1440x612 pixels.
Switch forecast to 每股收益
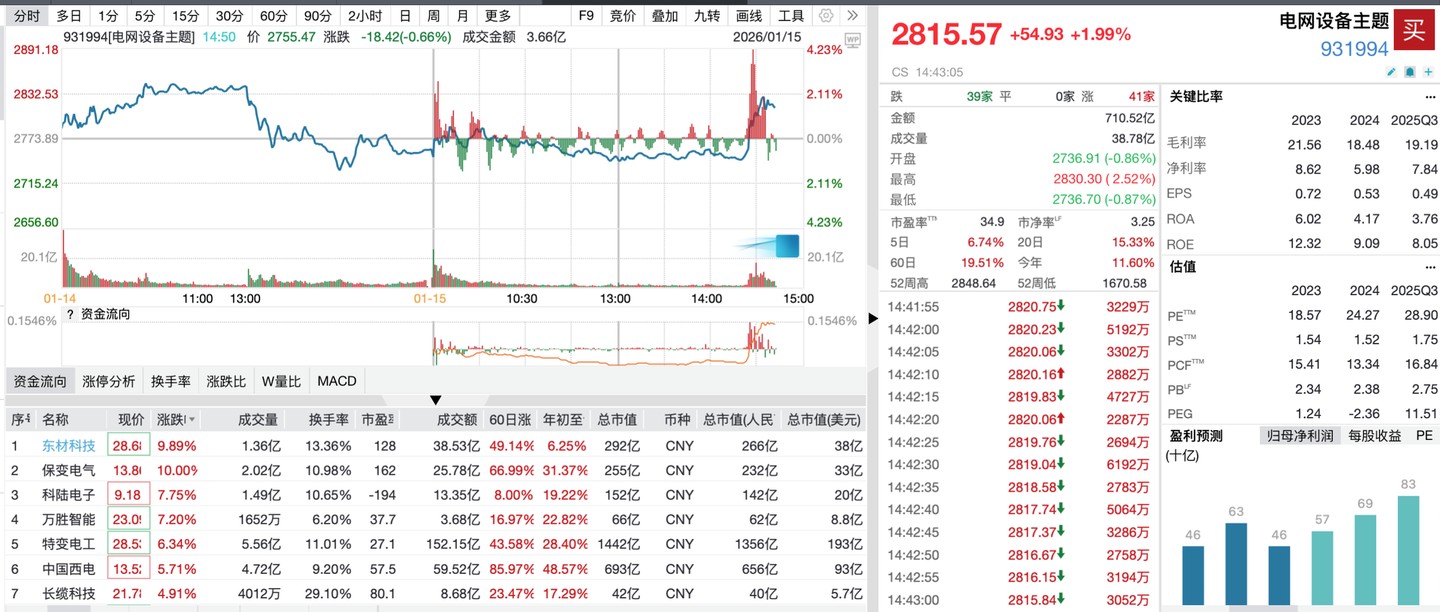coord(1374,436)
